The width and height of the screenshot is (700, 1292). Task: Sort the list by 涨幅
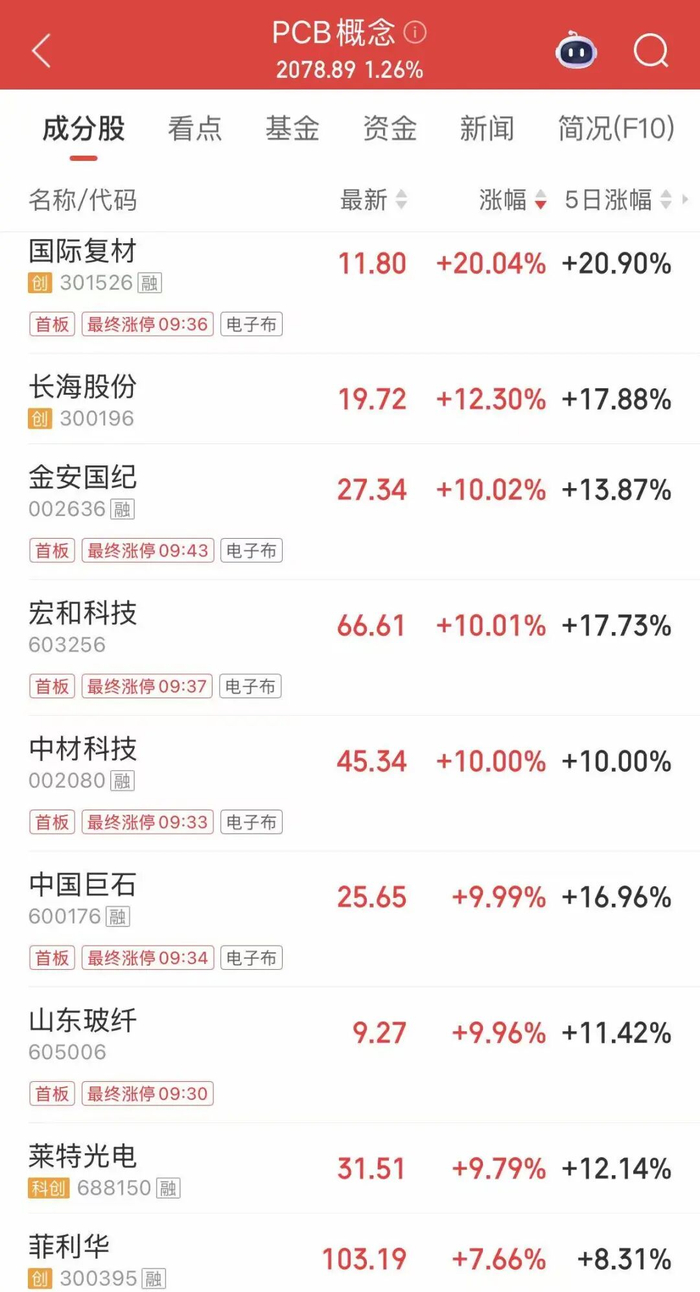point(512,200)
